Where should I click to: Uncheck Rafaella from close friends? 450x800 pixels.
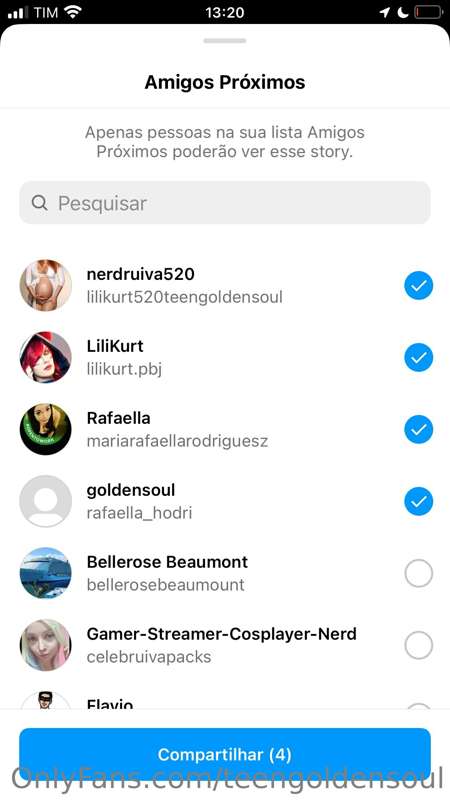(x=418, y=430)
